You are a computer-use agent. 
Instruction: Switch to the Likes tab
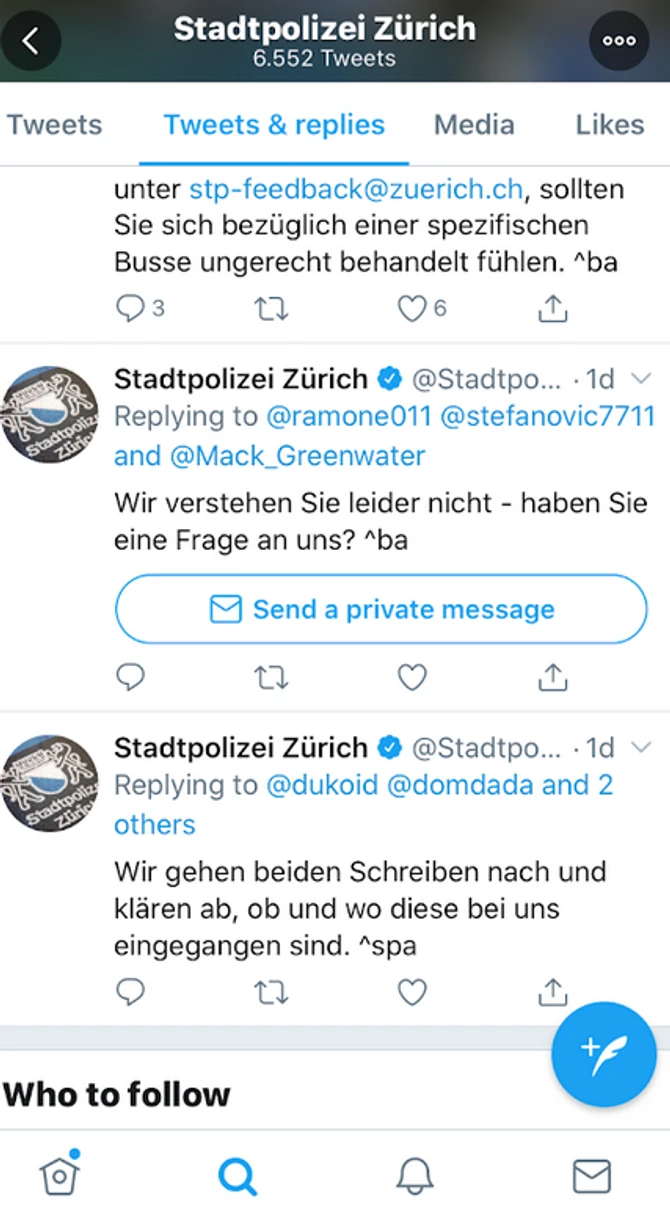coord(609,125)
